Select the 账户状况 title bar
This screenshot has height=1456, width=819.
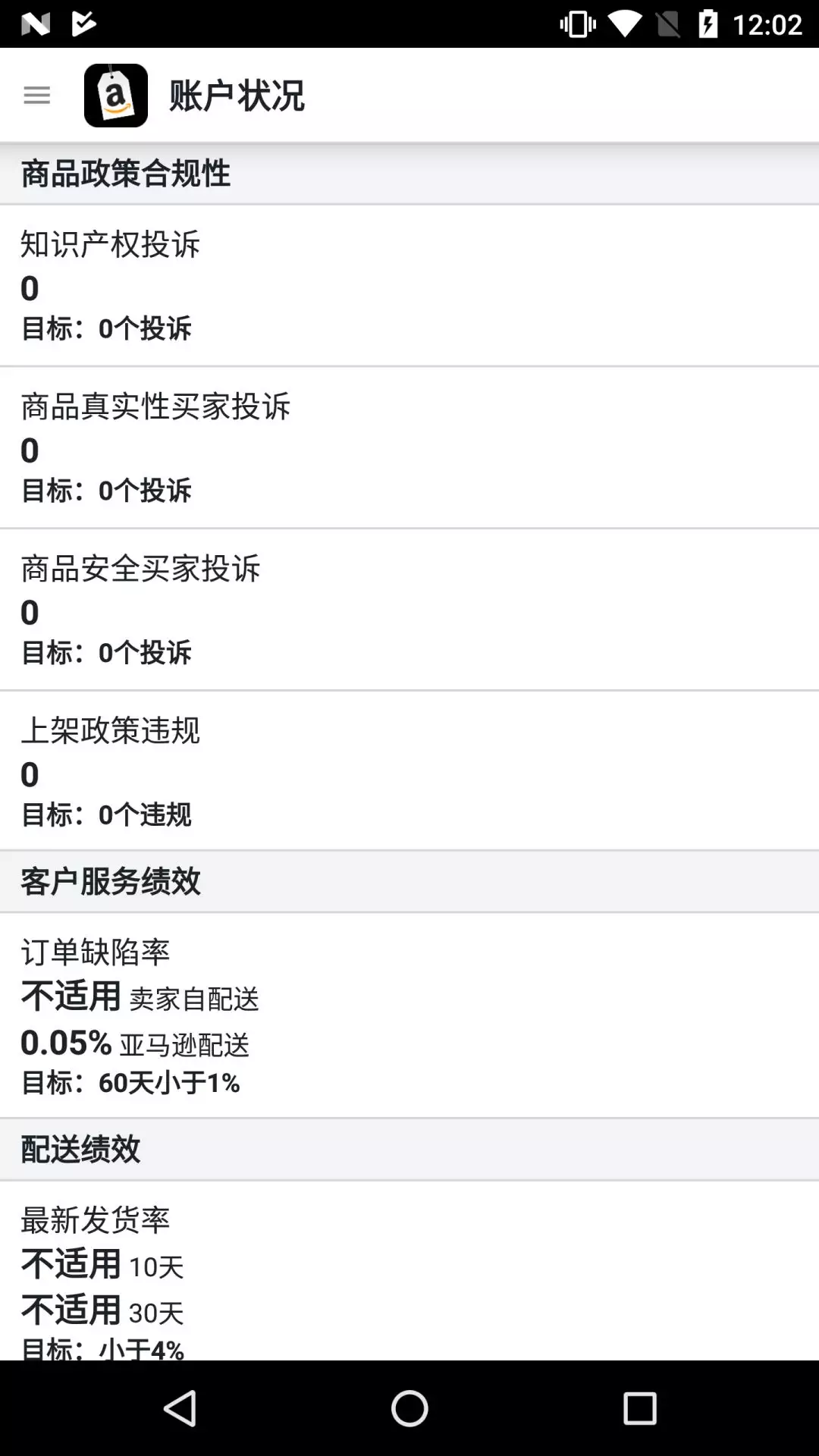236,95
